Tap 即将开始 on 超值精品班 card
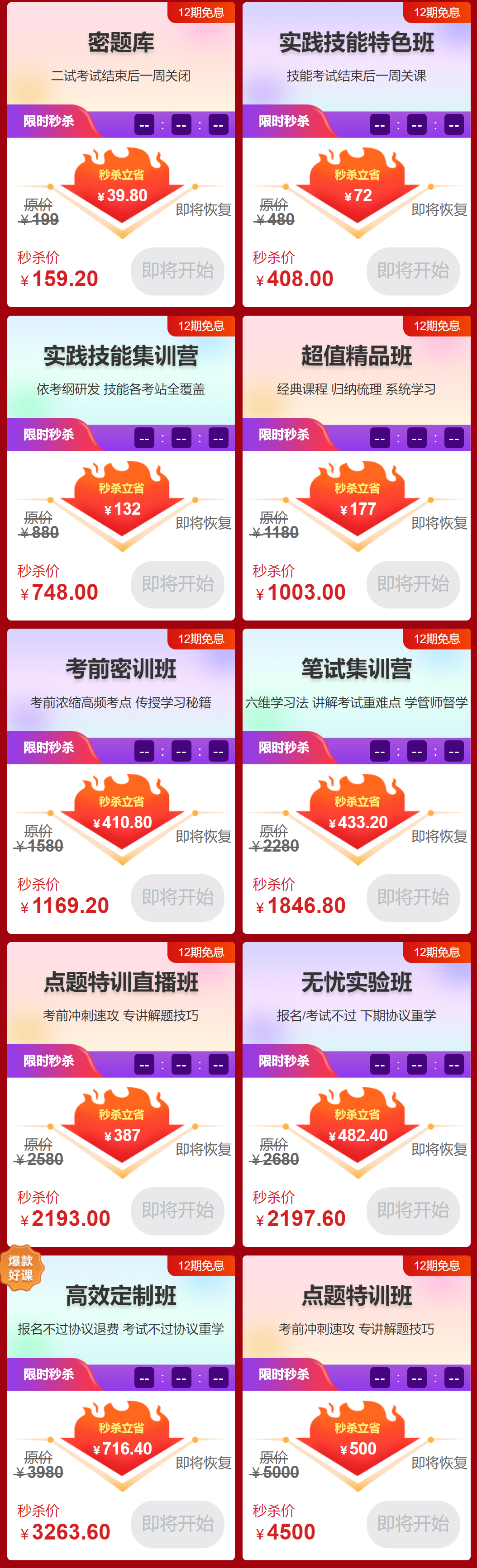477x1568 pixels. pyautogui.click(x=413, y=584)
